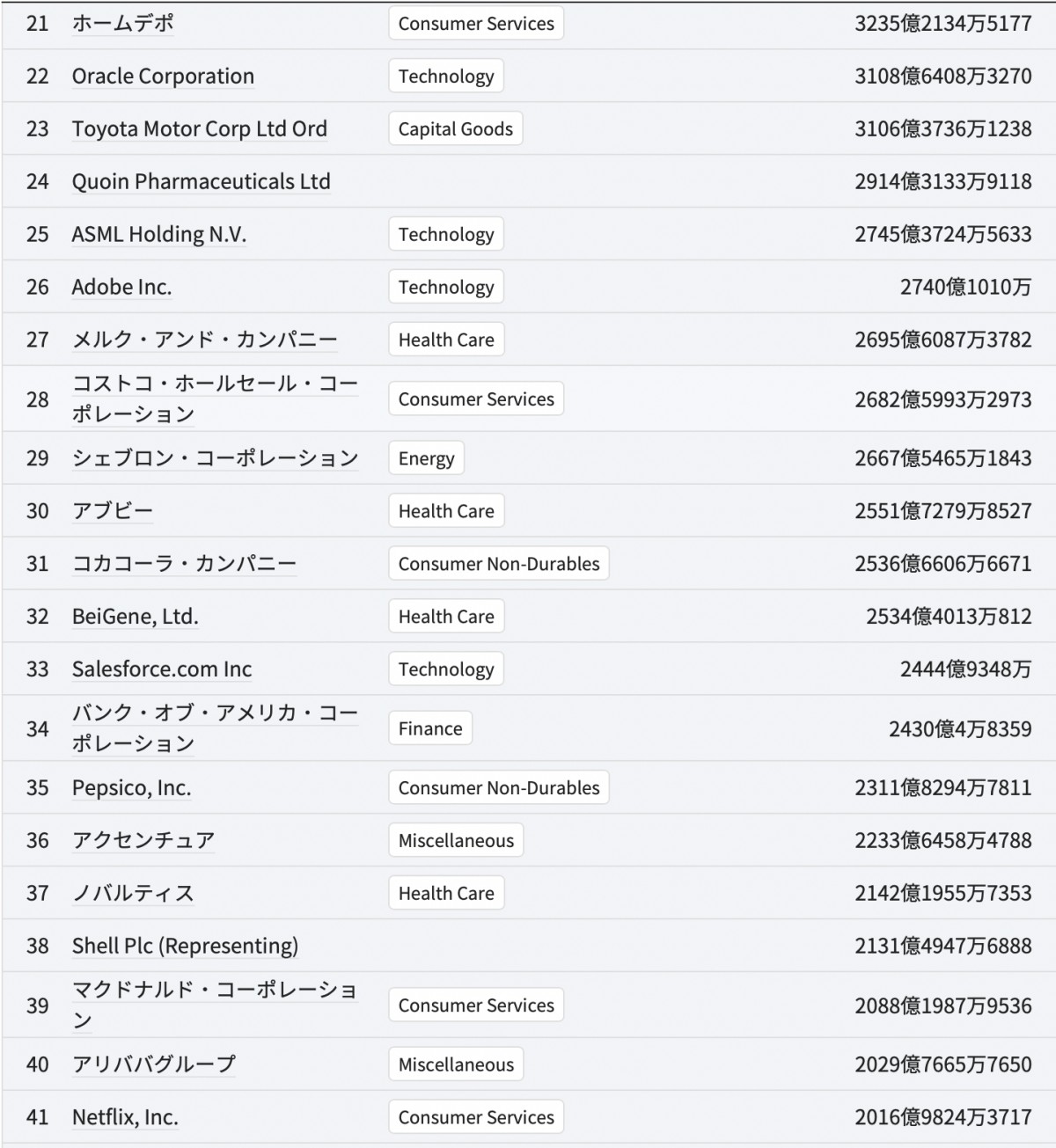Open the ノバルティス company page
The image size is (1056, 1148).
133,894
